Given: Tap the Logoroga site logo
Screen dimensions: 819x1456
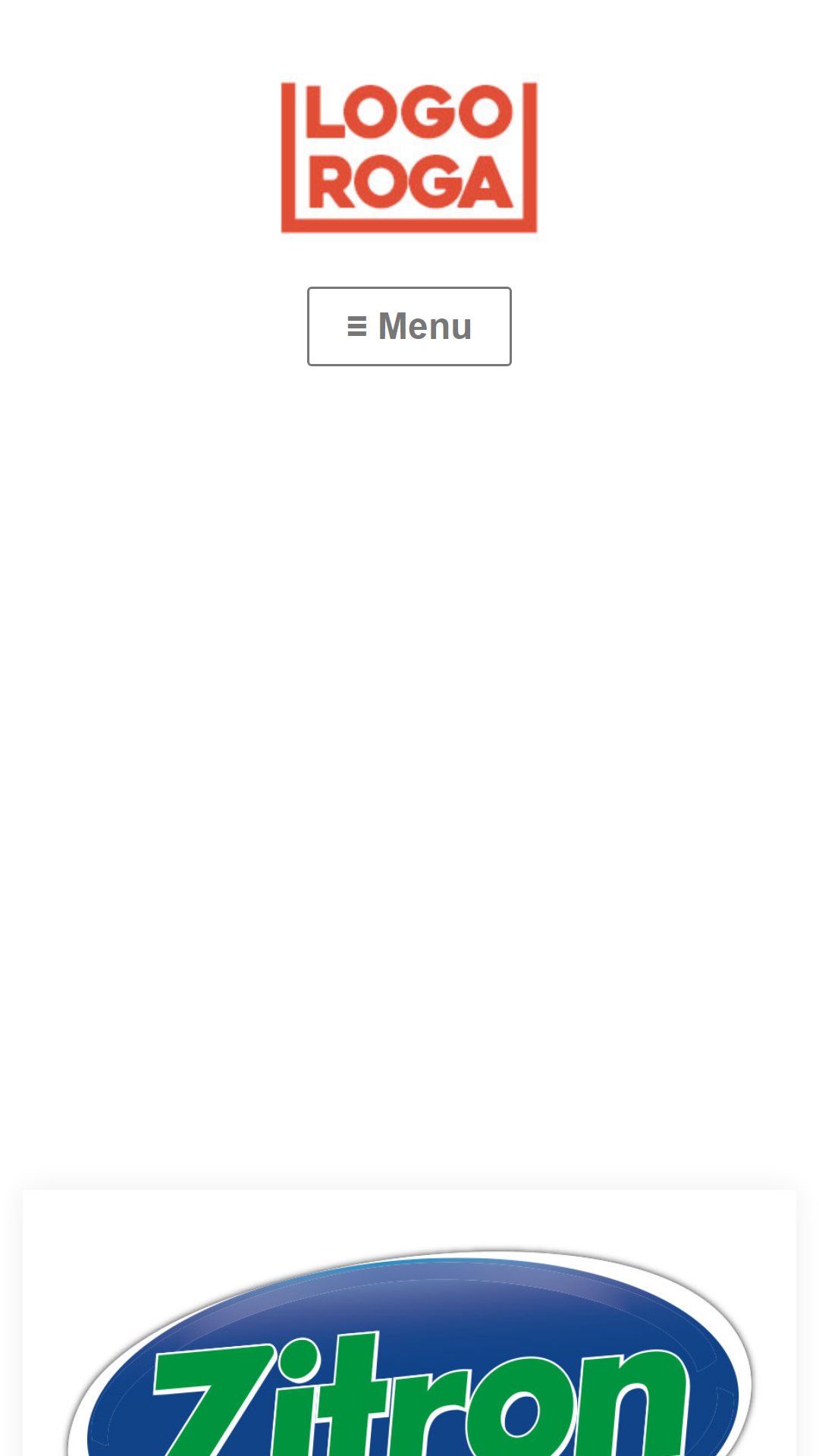Looking at the screenshot, I should coord(409,158).
